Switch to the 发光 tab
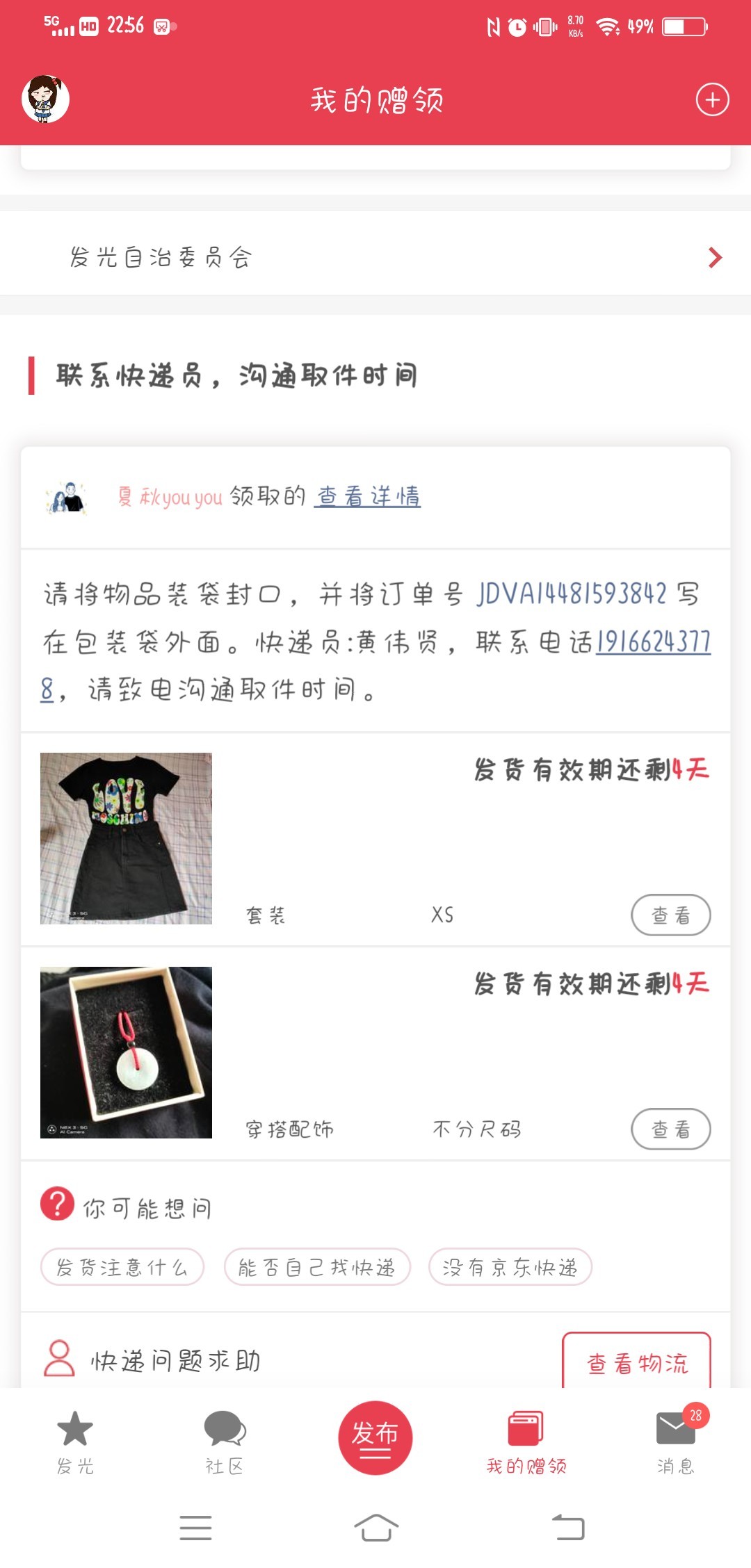Image resolution: width=751 pixels, height=1568 pixels. [75, 1442]
